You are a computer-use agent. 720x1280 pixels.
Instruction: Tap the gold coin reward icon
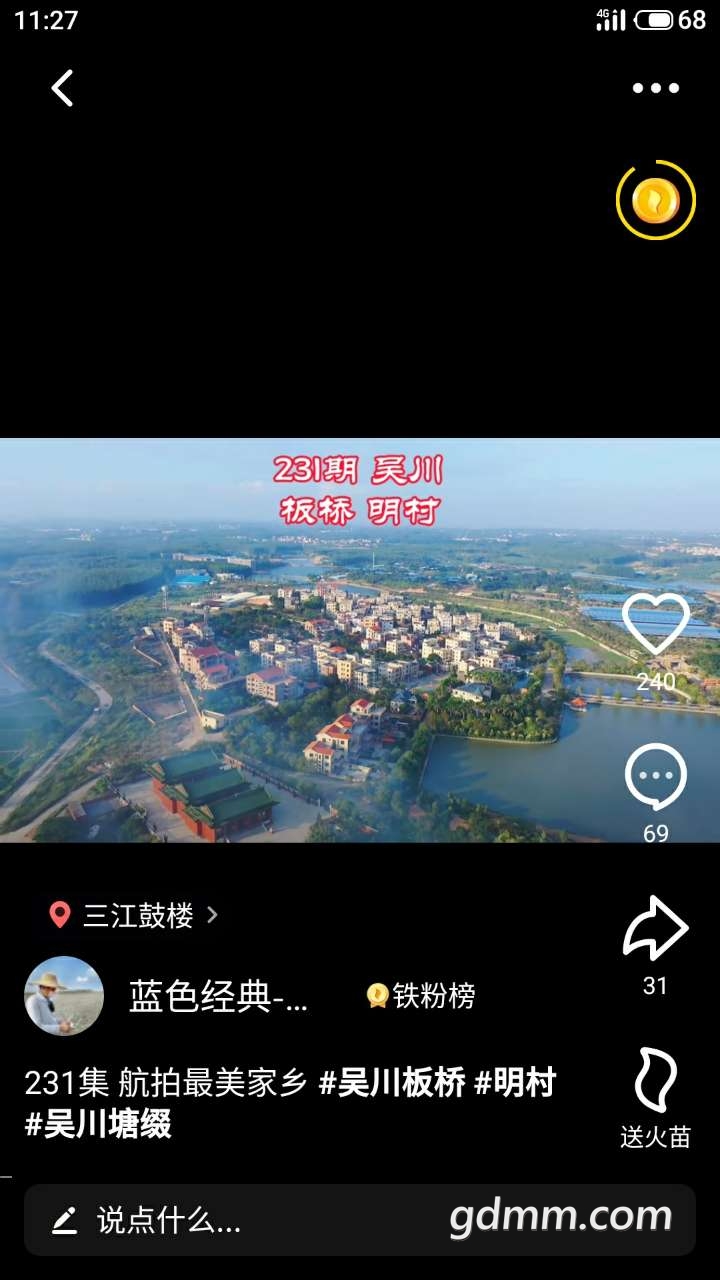tap(655, 201)
